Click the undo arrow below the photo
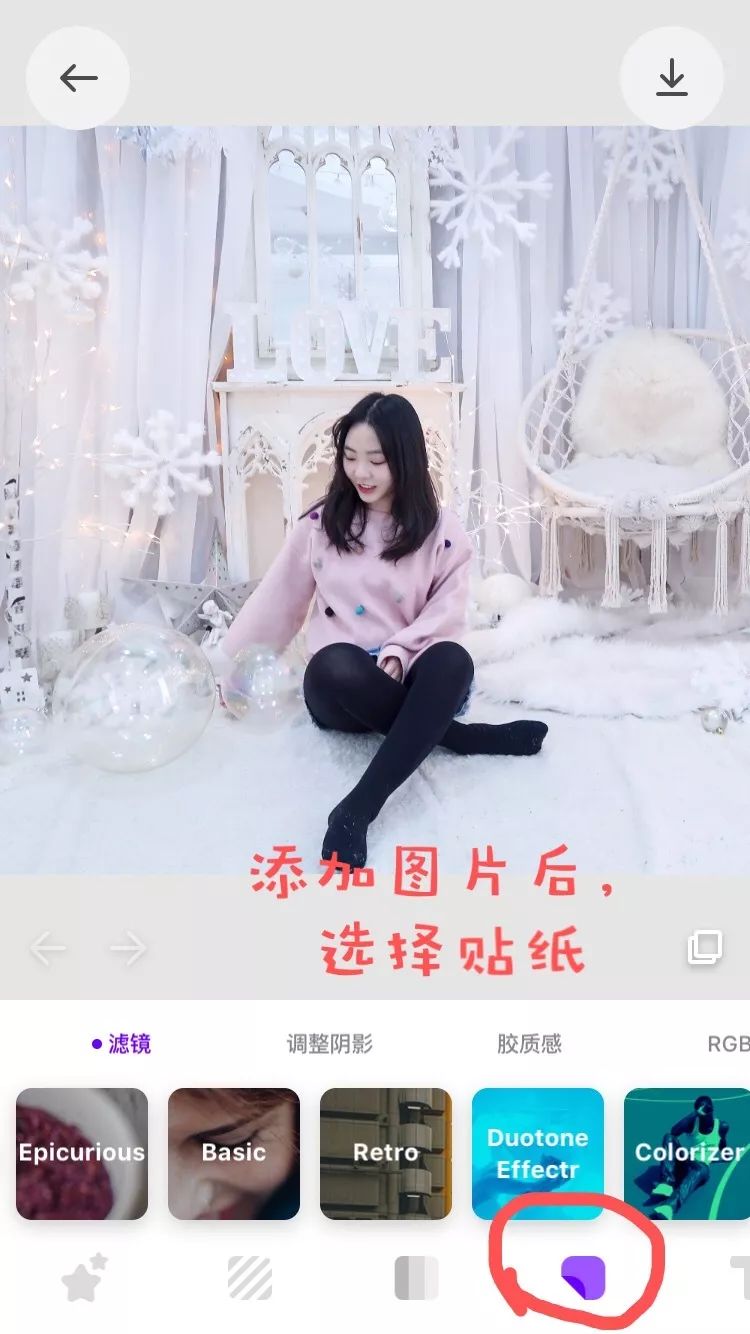The height and width of the screenshot is (1334, 750). coord(47,947)
